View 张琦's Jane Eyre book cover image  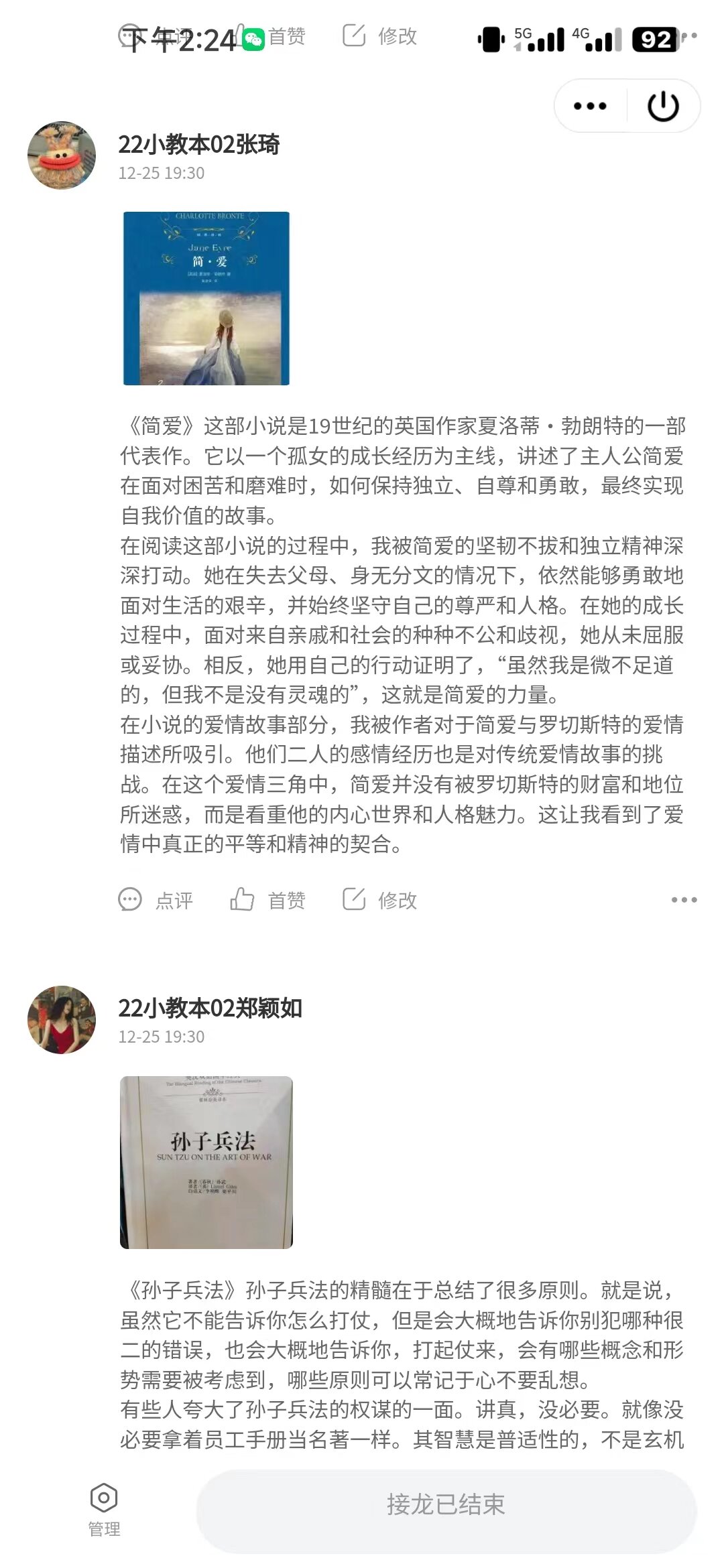pyautogui.click(x=206, y=298)
